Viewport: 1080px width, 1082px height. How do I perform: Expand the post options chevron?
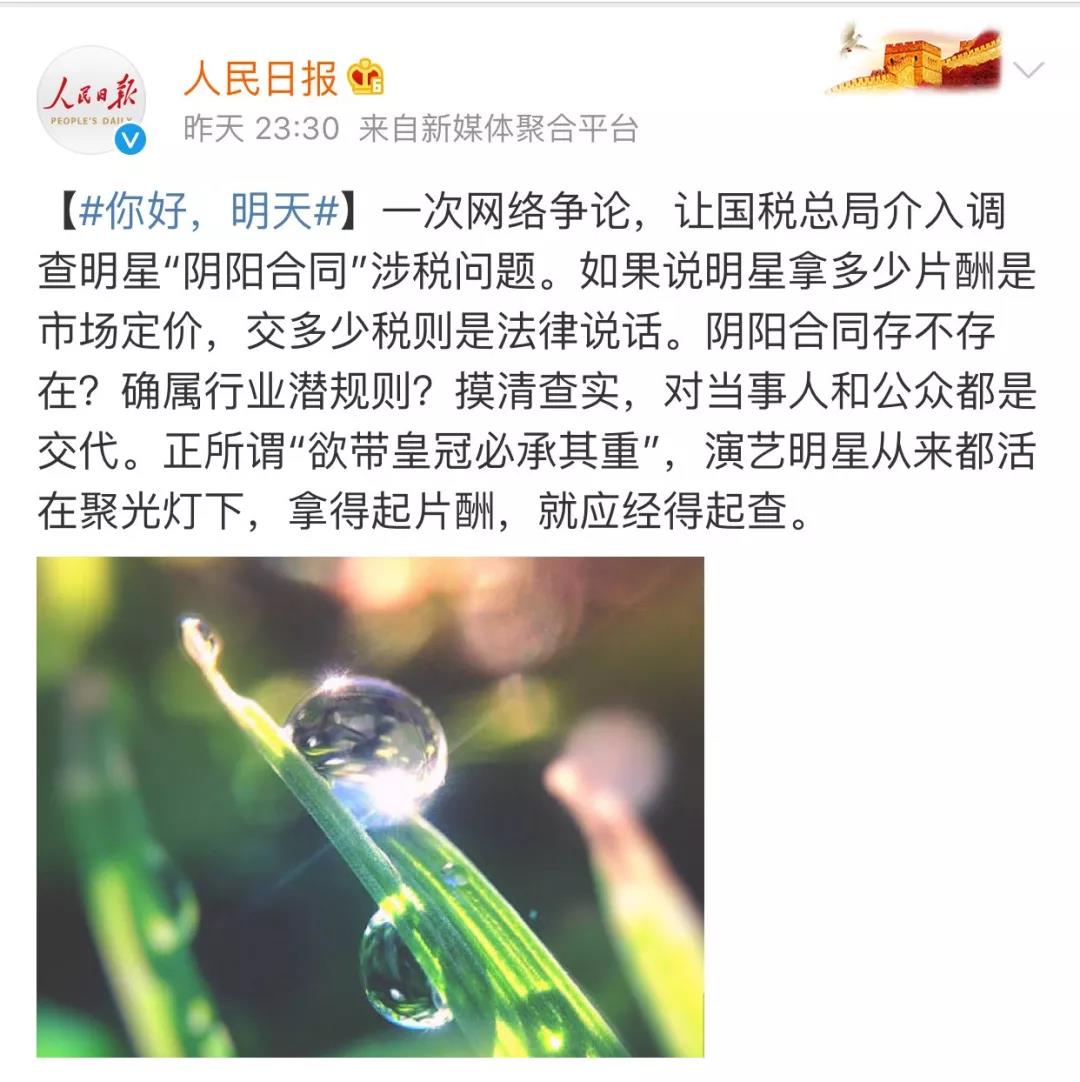coord(1028,70)
